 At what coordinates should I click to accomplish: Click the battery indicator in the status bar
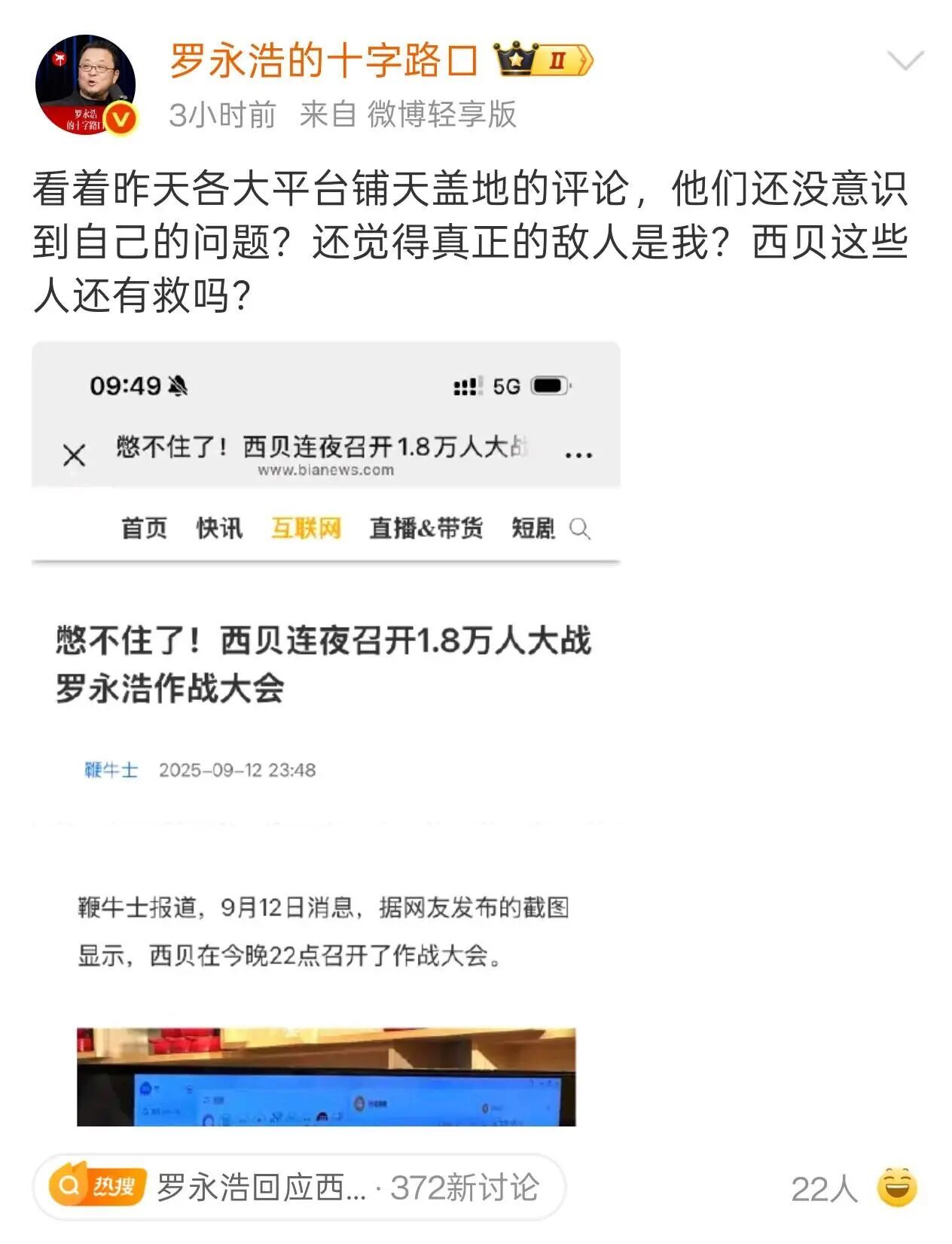pyautogui.click(x=550, y=385)
